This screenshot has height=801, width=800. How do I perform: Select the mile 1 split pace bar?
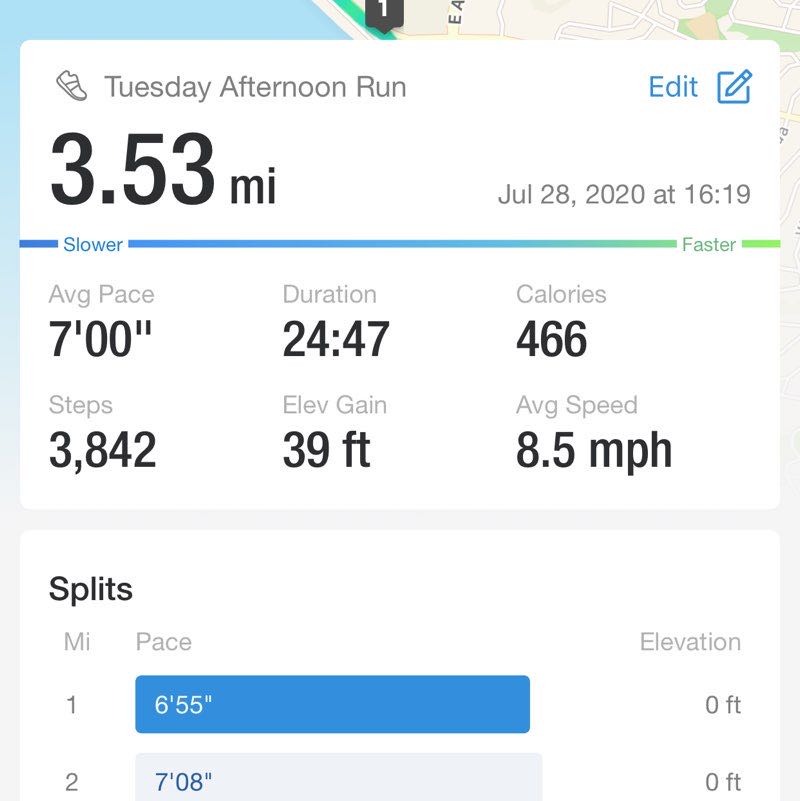coord(332,704)
